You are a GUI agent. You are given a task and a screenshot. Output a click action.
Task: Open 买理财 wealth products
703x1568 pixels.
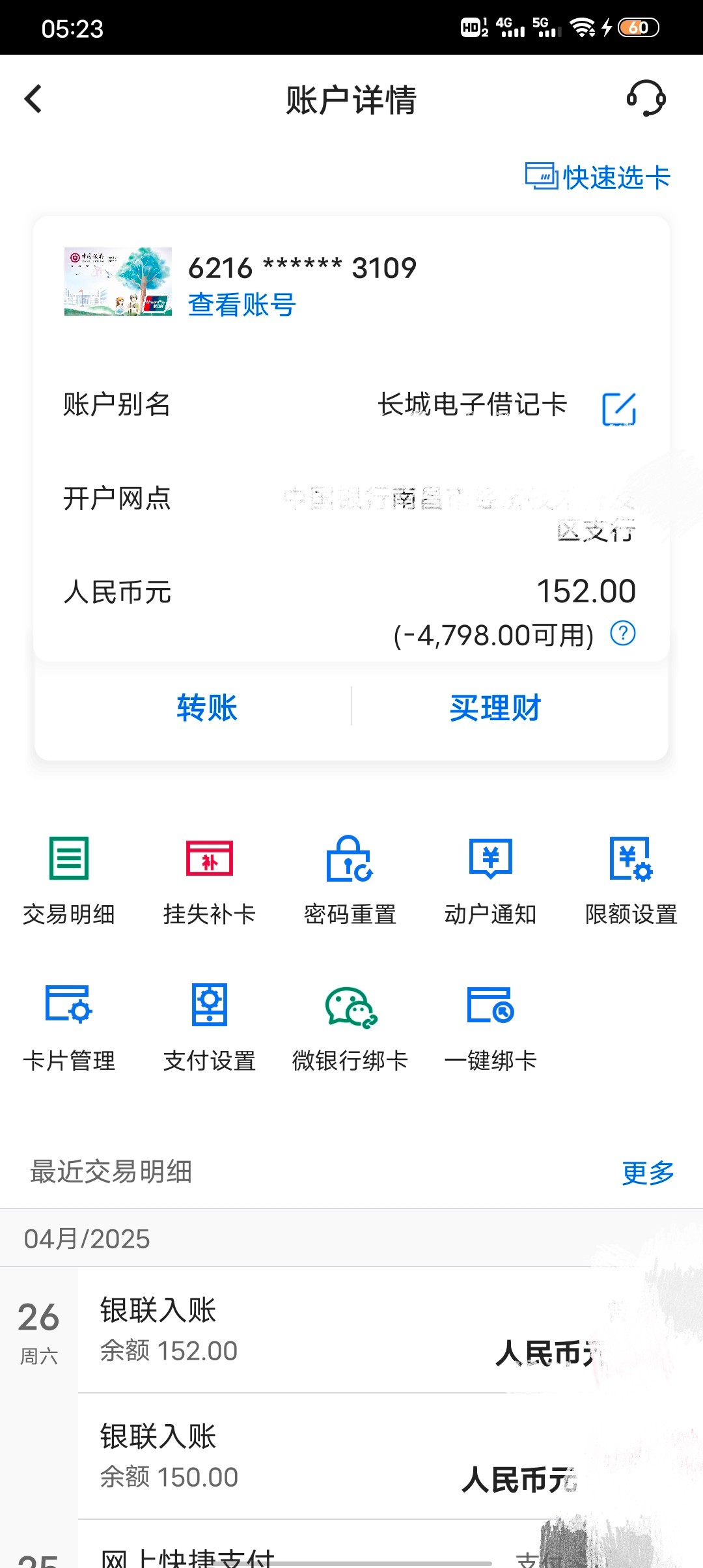tap(495, 708)
